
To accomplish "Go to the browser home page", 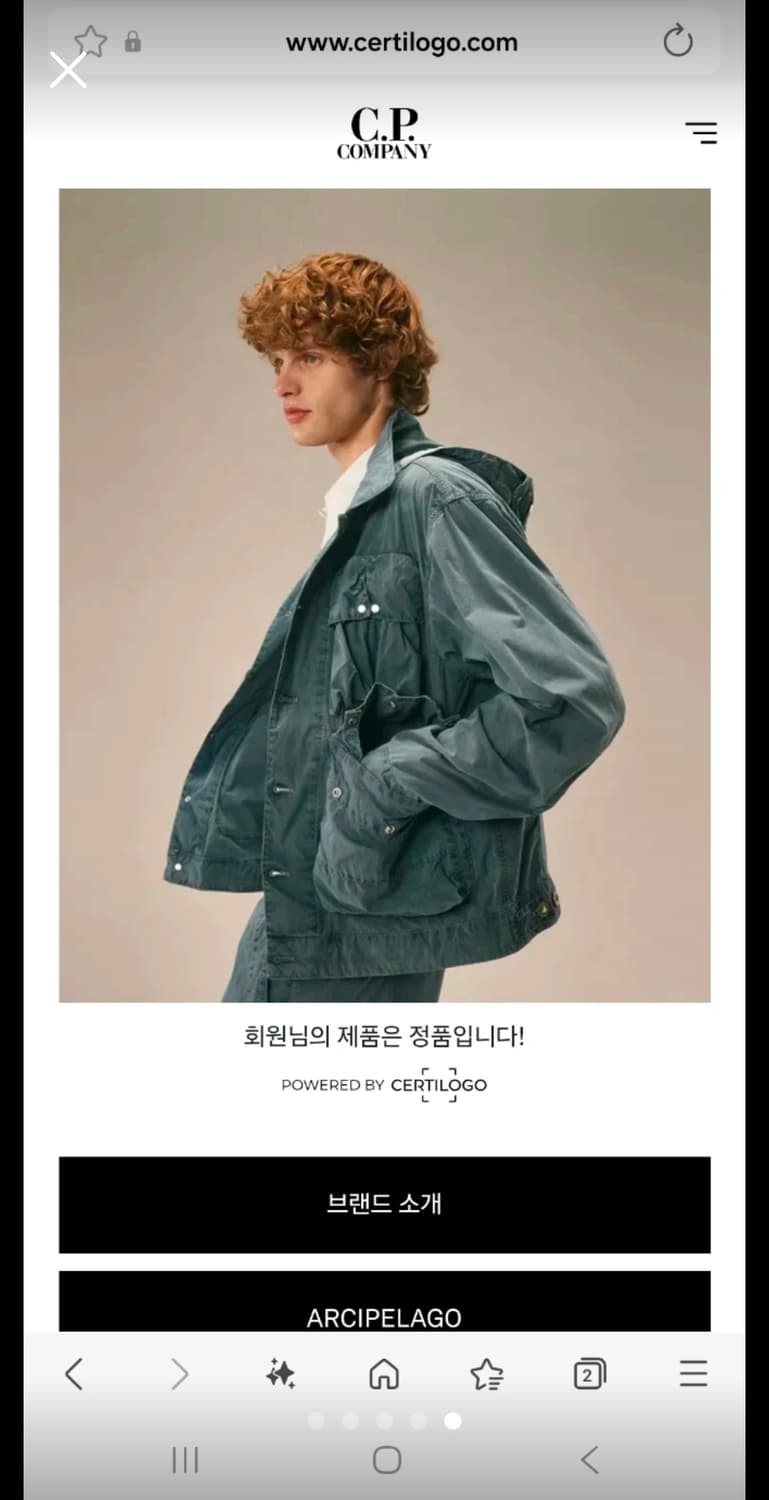I will 383,1374.
